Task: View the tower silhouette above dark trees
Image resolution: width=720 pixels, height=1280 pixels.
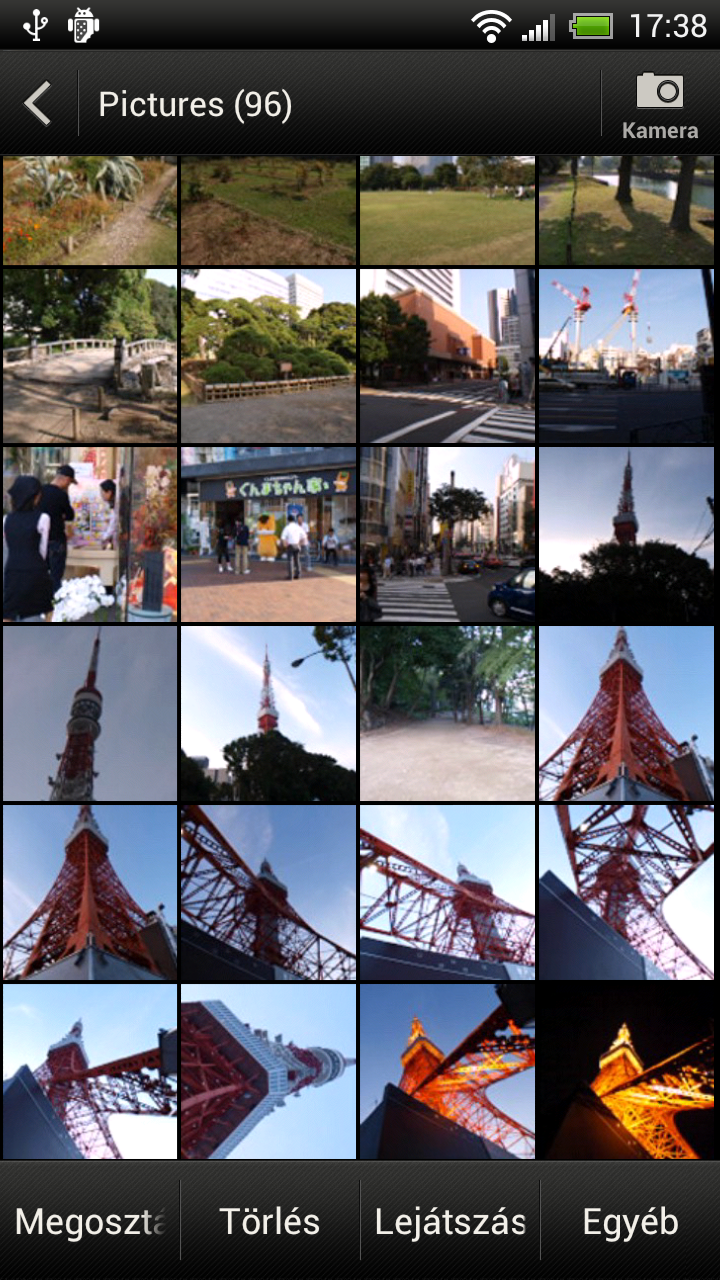Action: point(625,534)
